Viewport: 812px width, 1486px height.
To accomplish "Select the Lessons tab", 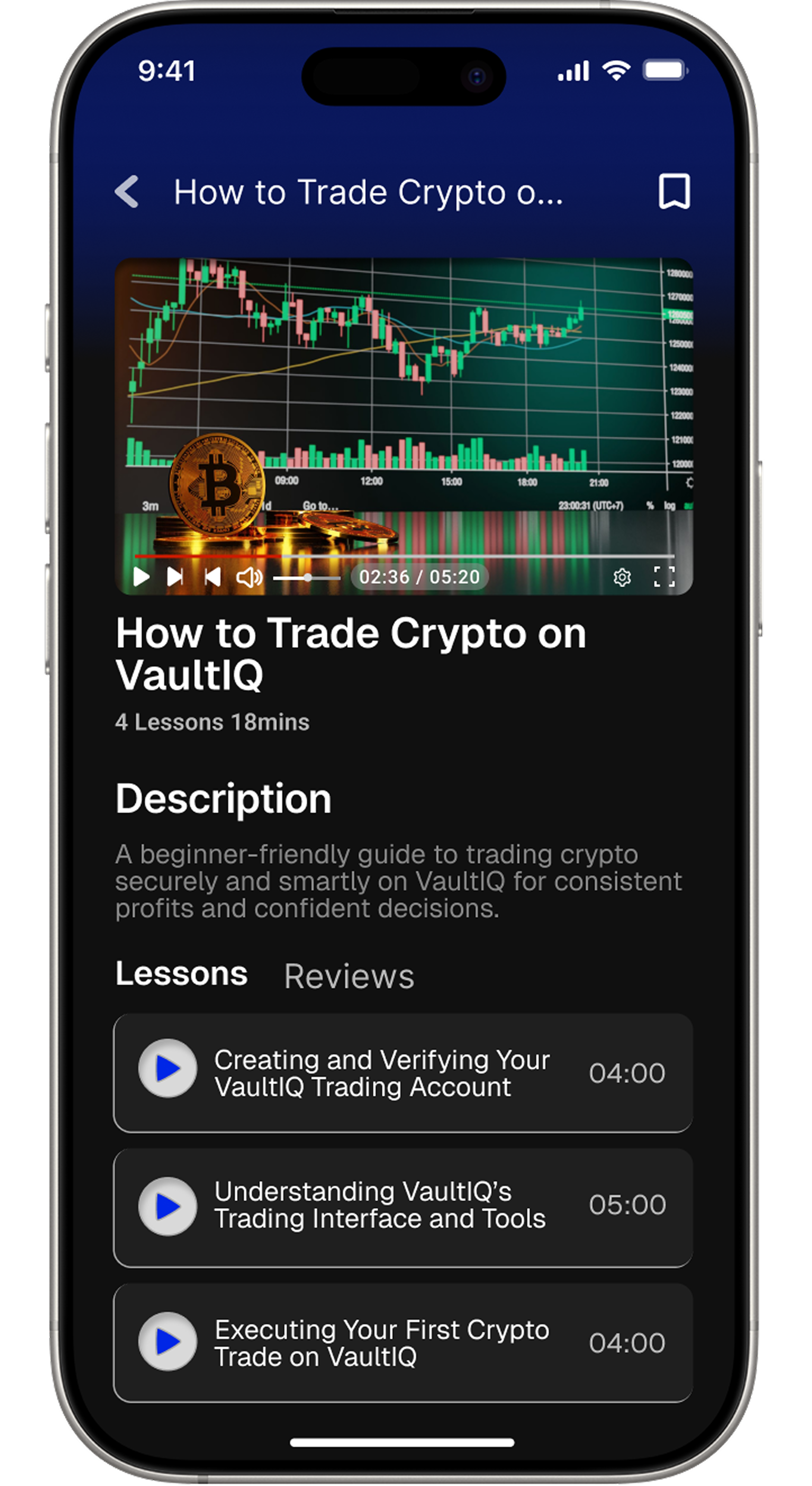I will [x=182, y=974].
